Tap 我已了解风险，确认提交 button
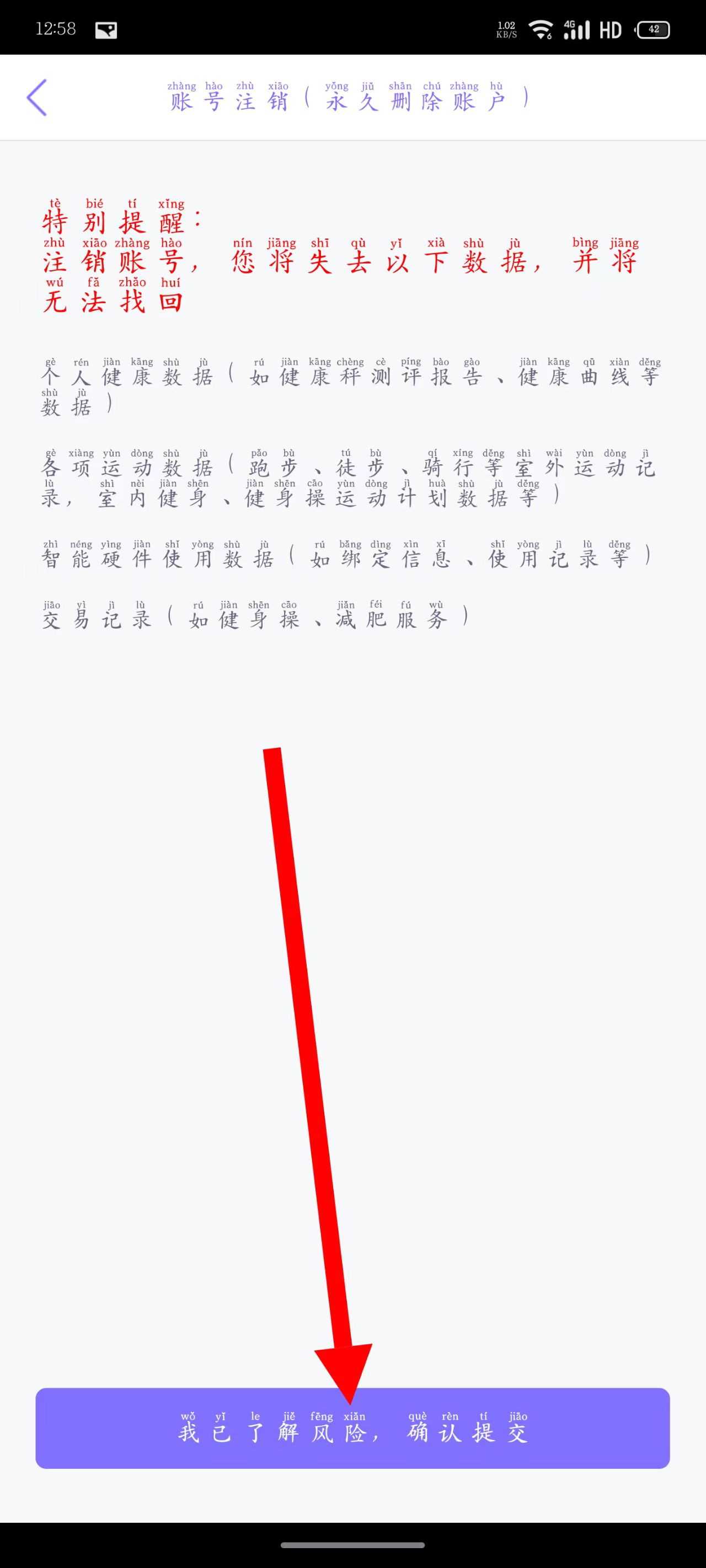This screenshot has width=706, height=1568. click(352, 1427)
